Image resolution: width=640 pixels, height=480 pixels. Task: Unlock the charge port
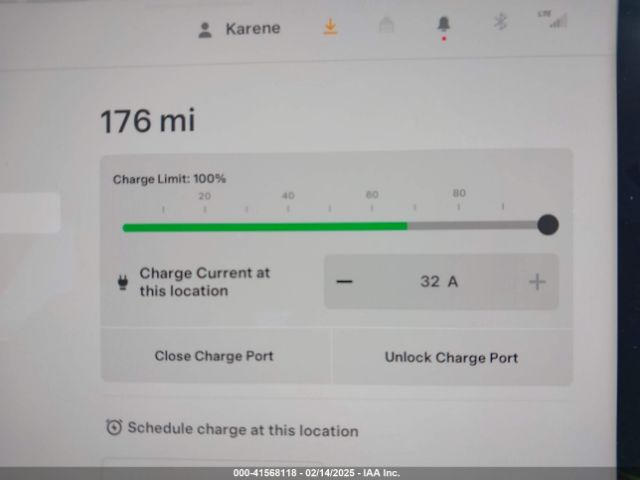click(451, 357)
